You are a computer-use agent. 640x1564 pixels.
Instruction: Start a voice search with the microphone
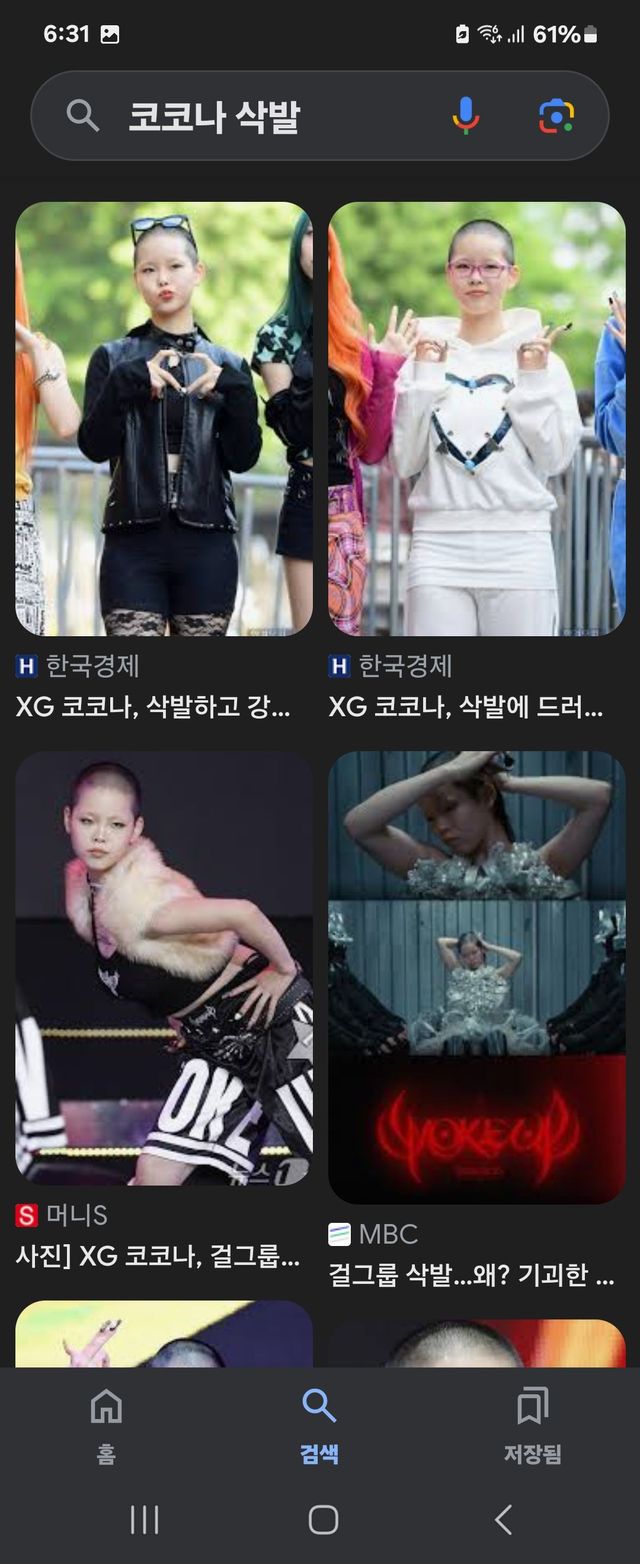click(x=465, y=117)
